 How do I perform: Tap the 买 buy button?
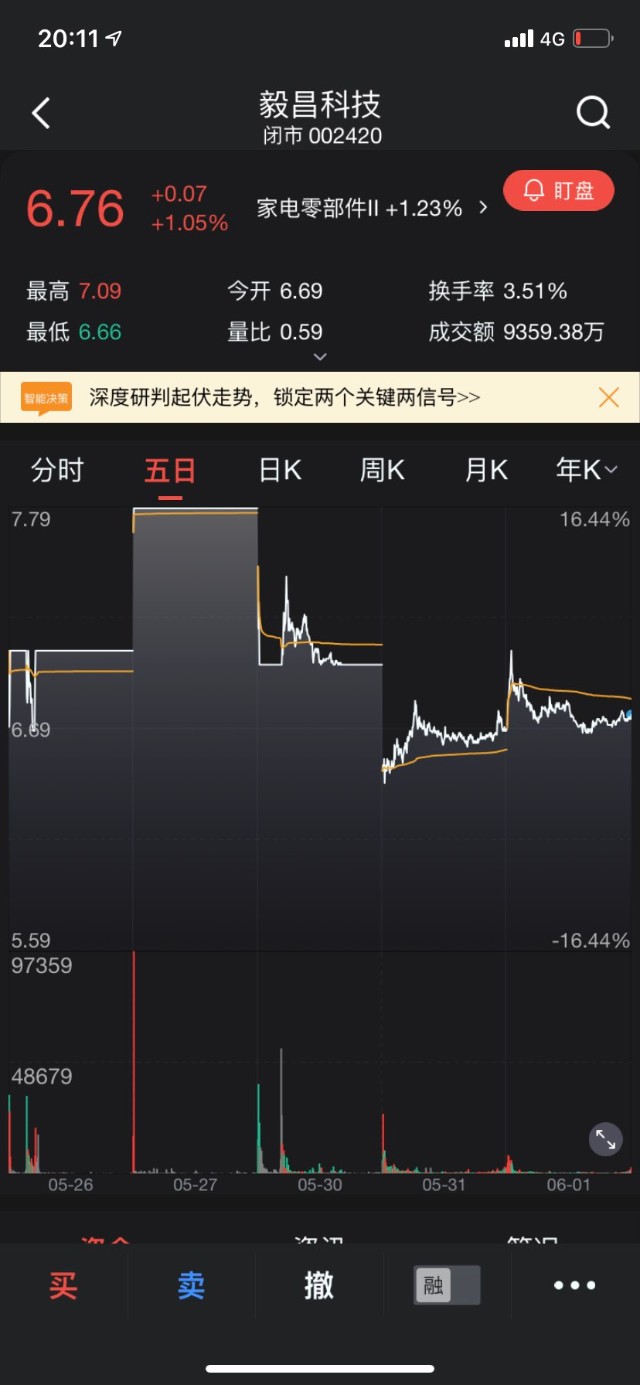(x=63, y=1285)
